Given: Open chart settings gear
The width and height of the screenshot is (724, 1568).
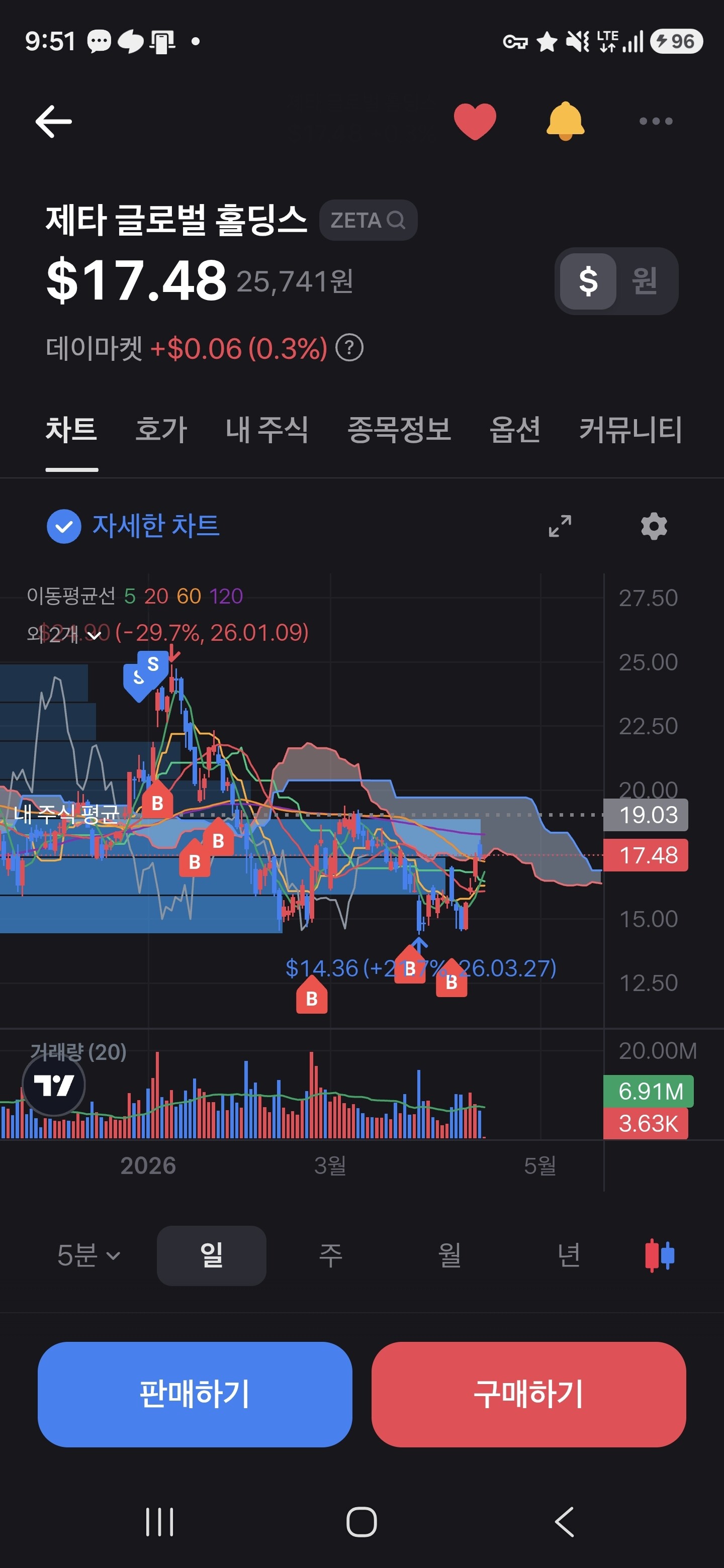Looking at the screenshot, I should 654,526.
